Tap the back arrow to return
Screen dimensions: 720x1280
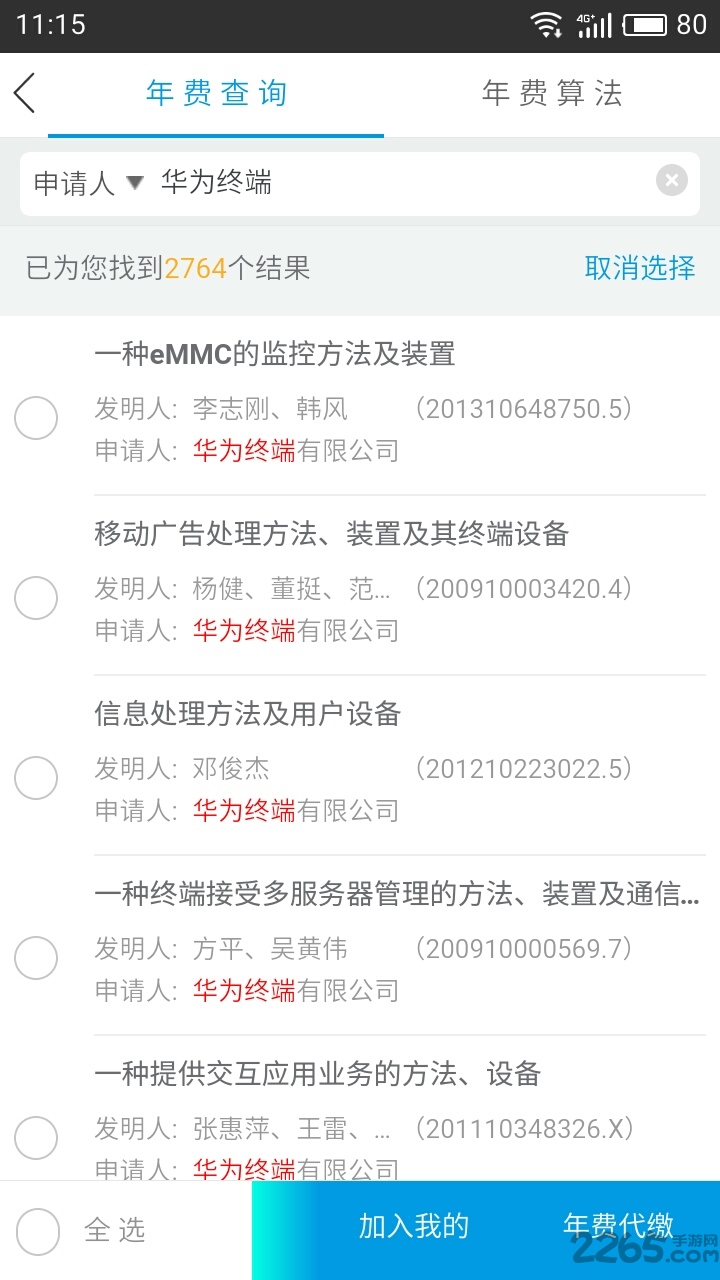click(x=24, y=92)
